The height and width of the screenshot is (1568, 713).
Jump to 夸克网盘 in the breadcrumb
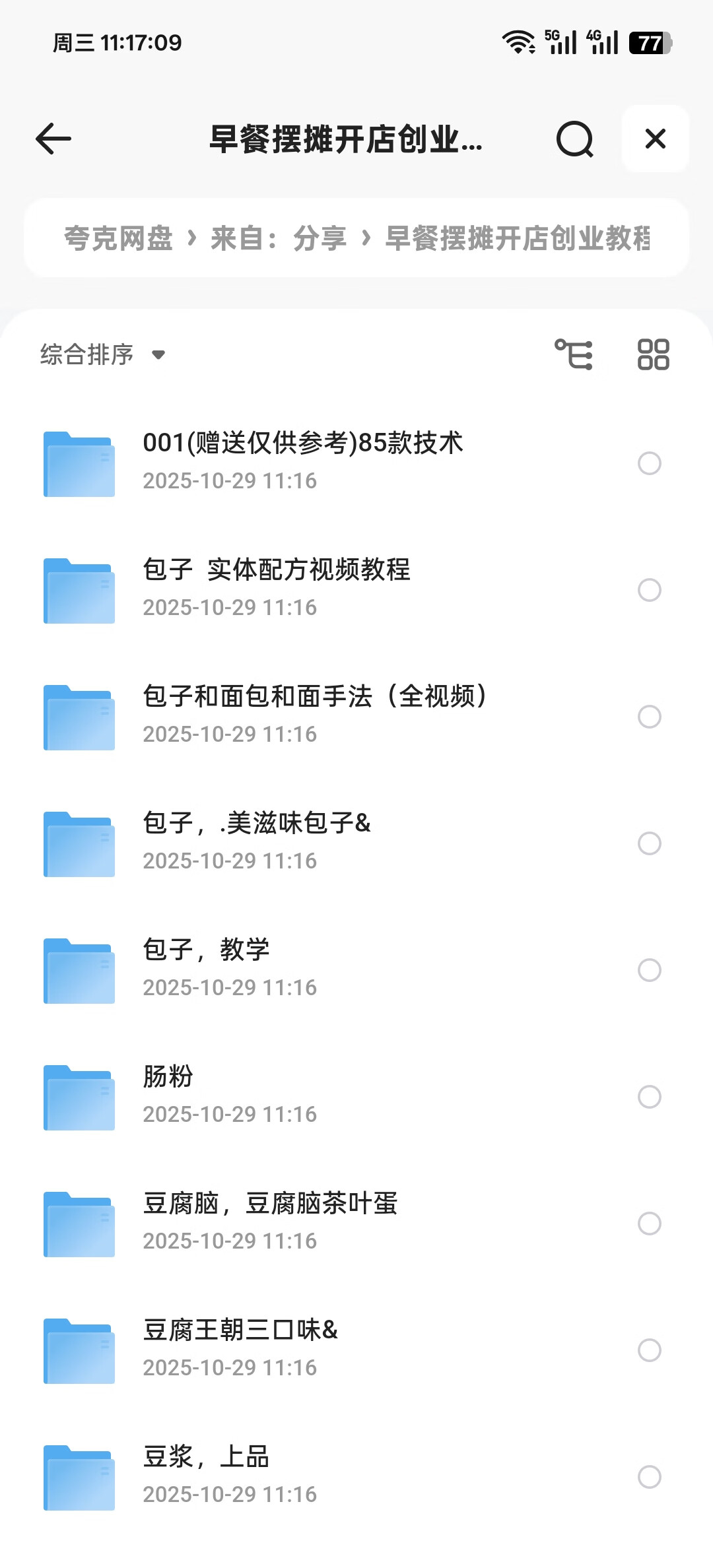(x=118, y=238)
